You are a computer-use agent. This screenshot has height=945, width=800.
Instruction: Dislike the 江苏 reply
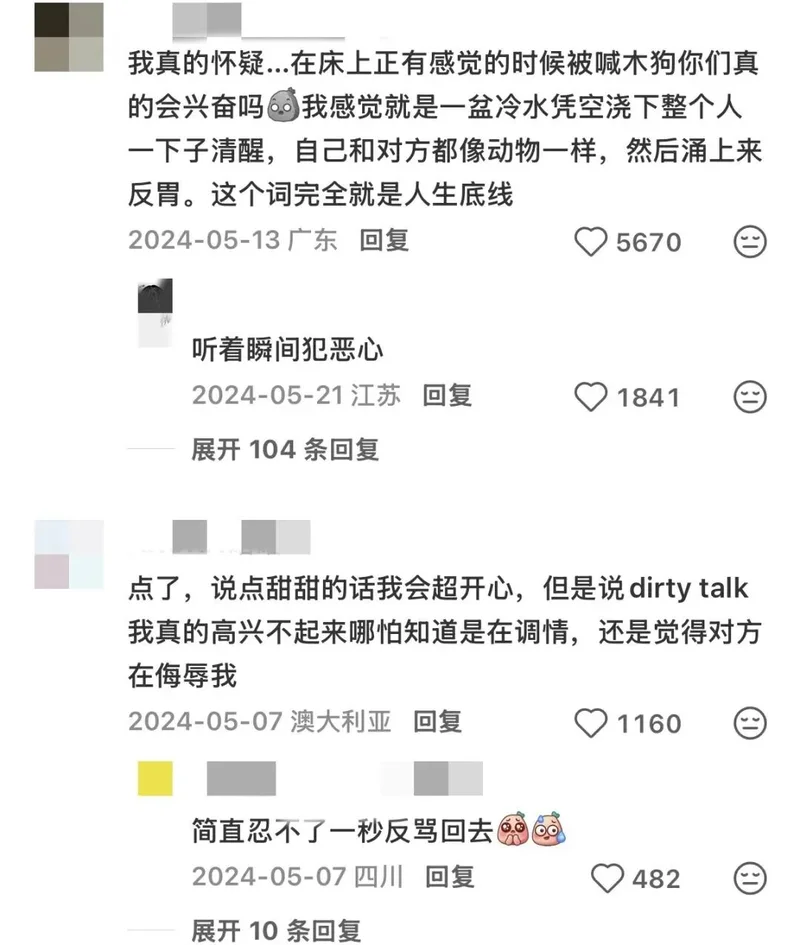[750, 397]
